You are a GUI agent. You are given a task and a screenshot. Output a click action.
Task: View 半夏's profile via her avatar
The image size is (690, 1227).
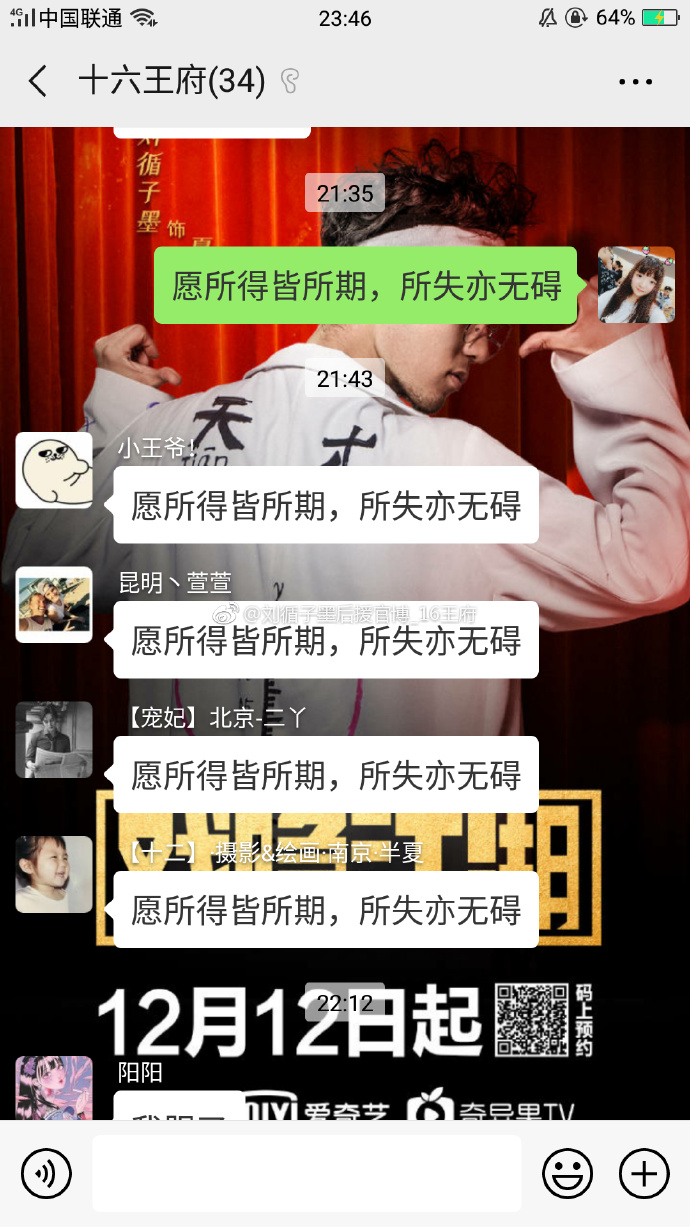[x=54, y=874]
